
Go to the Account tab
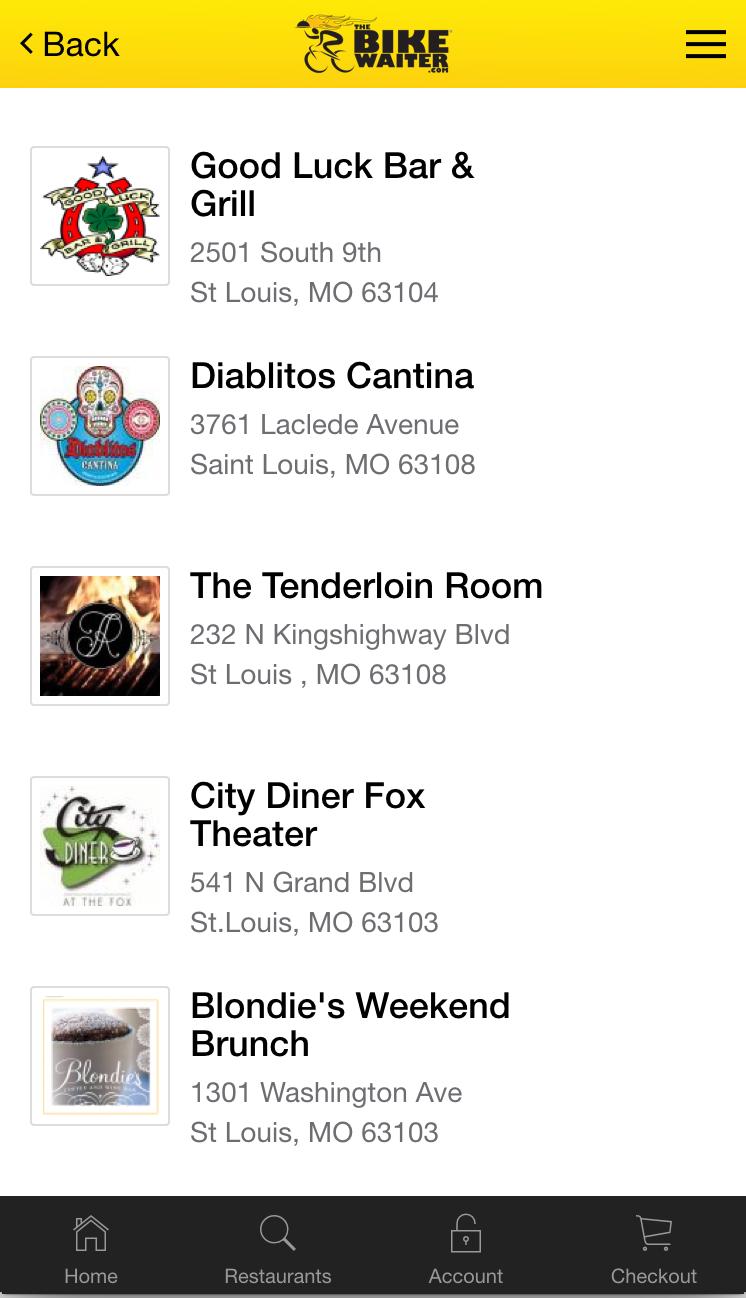465,1248
